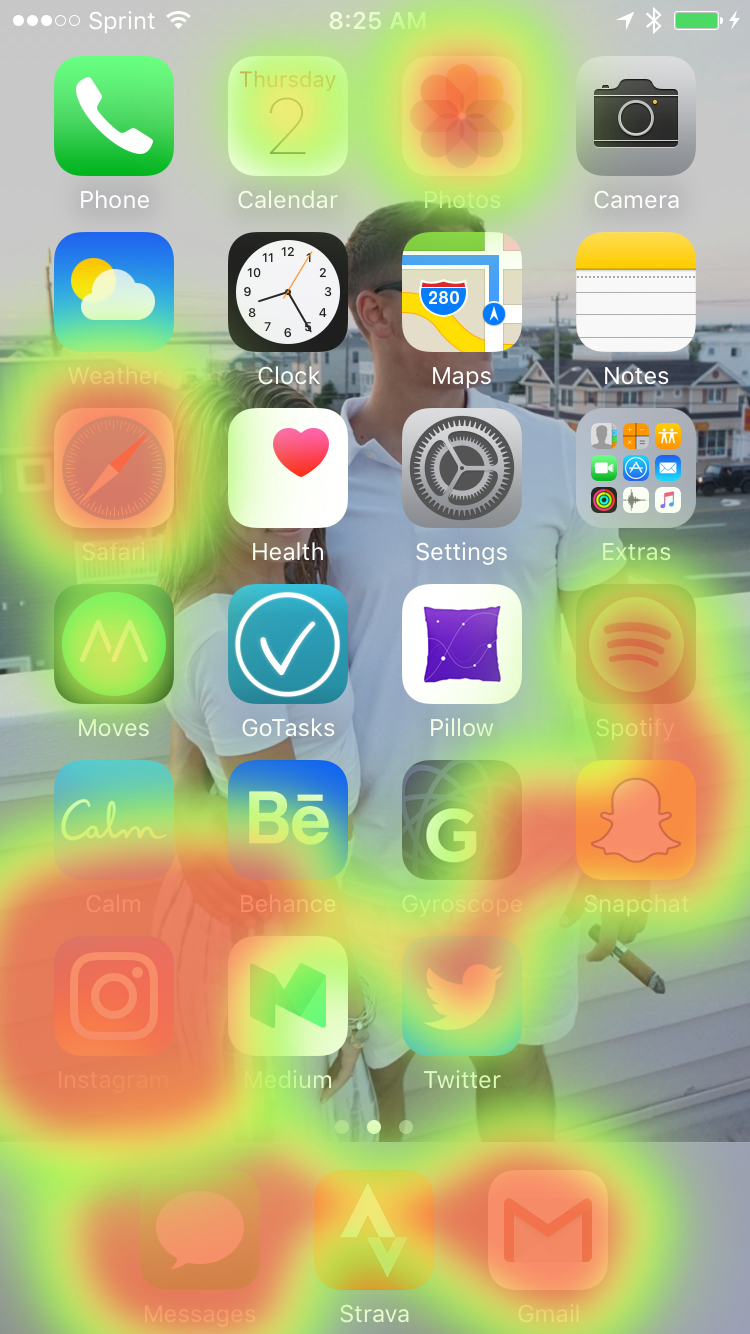
Task: Open Gmail from the dock
Action: (x=548, y=1230)
